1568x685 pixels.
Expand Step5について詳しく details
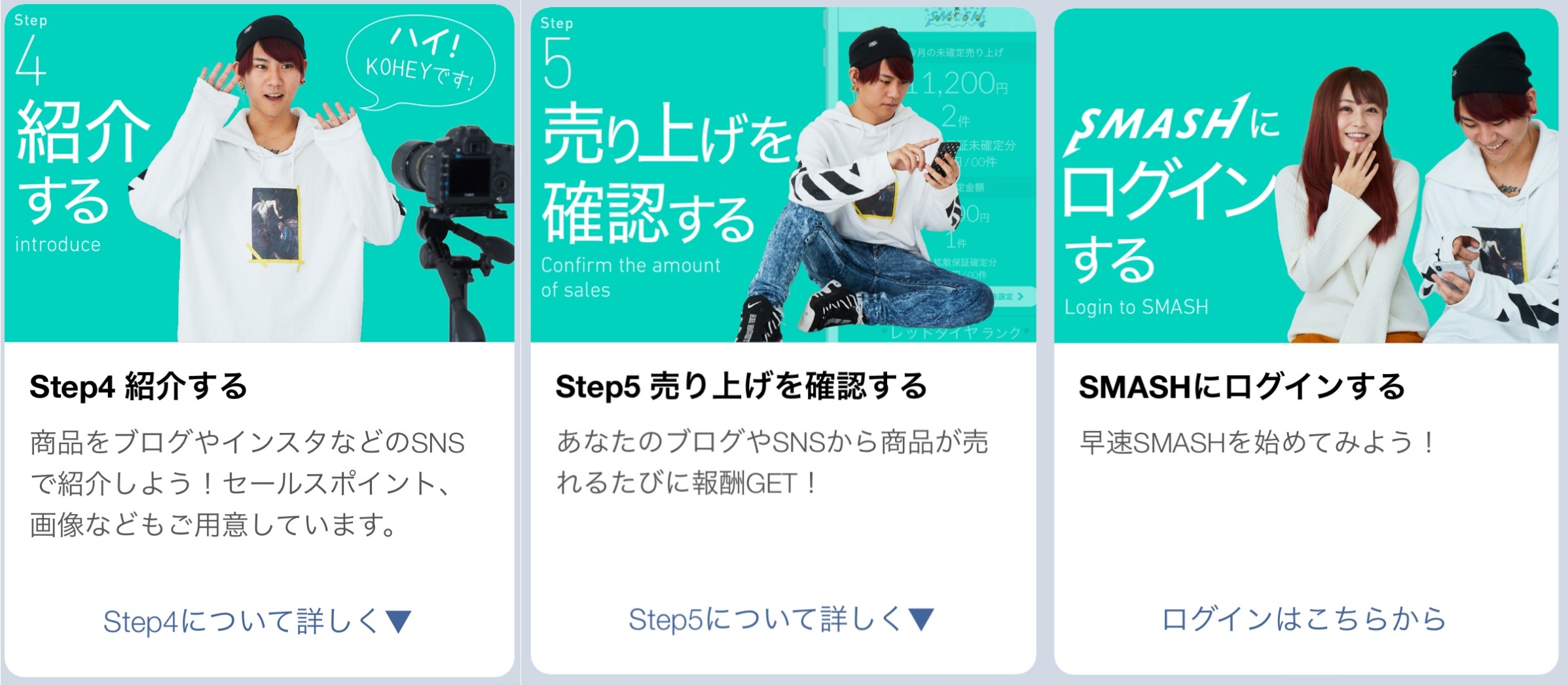[781, 620]
